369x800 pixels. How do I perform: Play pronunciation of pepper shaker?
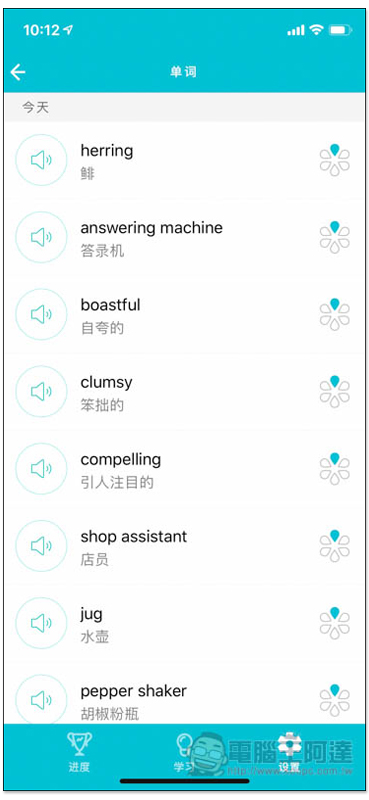(41, 699)
